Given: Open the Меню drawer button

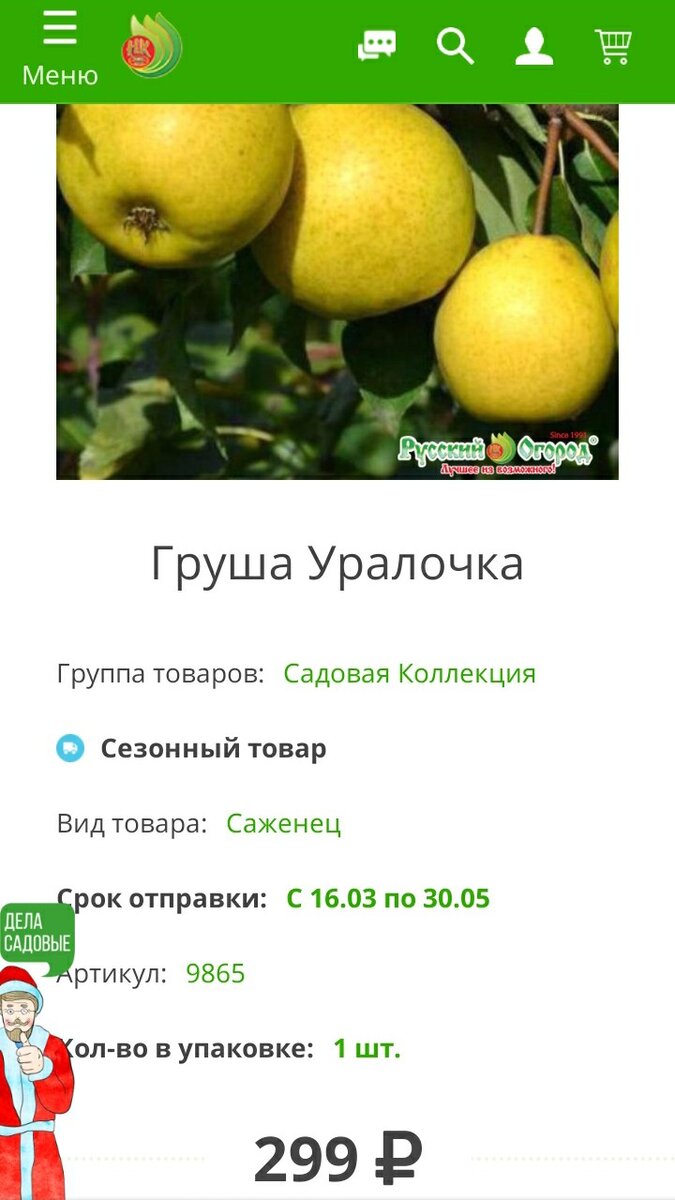Looking at the screenshot, I should pyautogui.click(x=60, y=48).
